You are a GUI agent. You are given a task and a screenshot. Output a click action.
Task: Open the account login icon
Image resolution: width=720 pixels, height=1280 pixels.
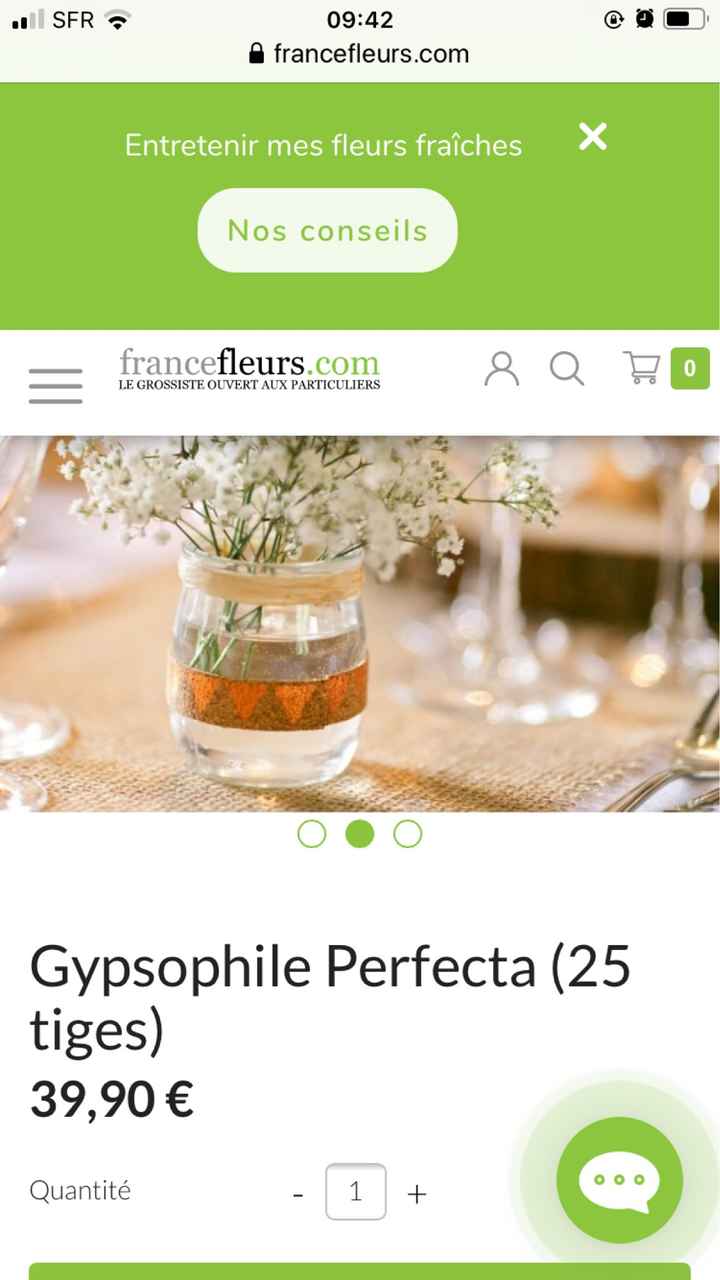pos(502,368)
